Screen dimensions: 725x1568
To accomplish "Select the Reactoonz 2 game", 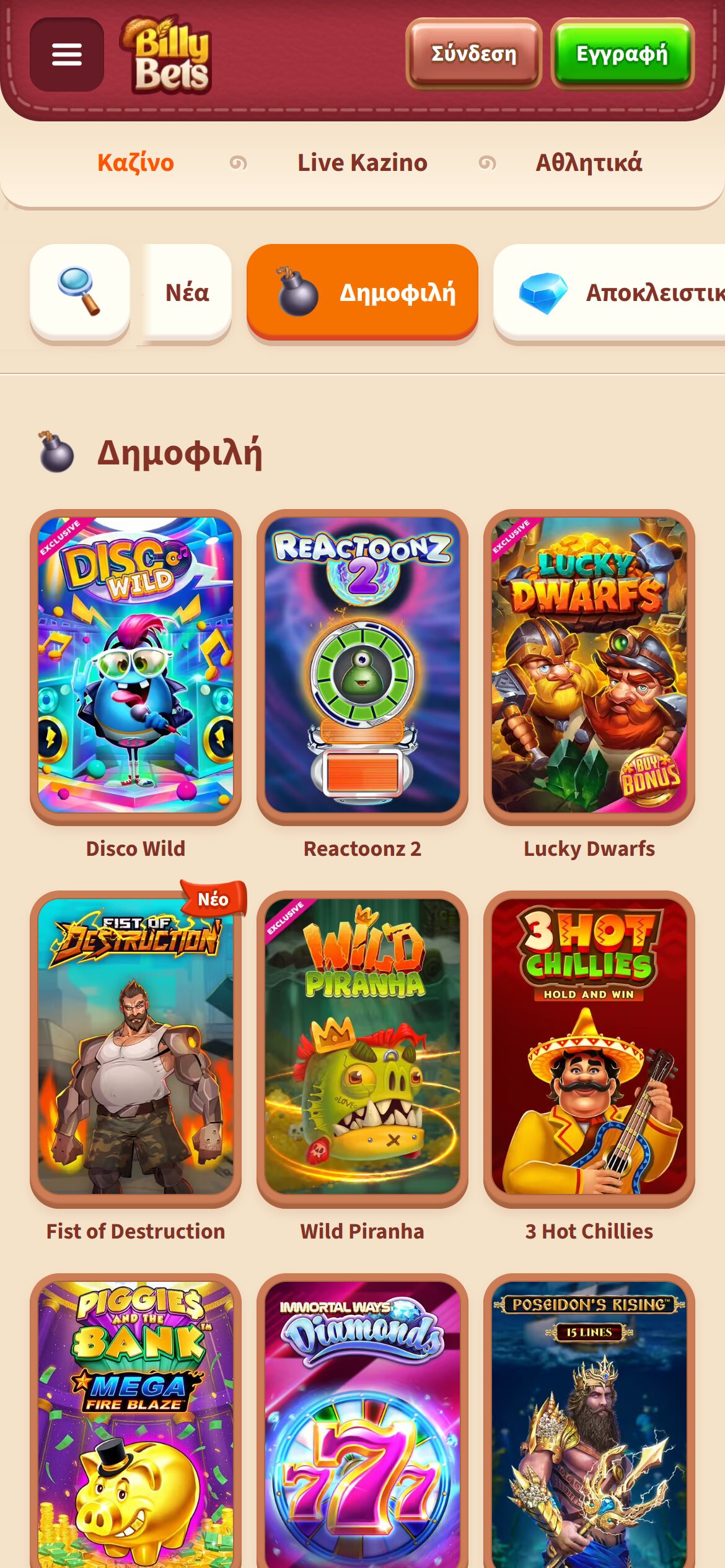I will [362, 669].
